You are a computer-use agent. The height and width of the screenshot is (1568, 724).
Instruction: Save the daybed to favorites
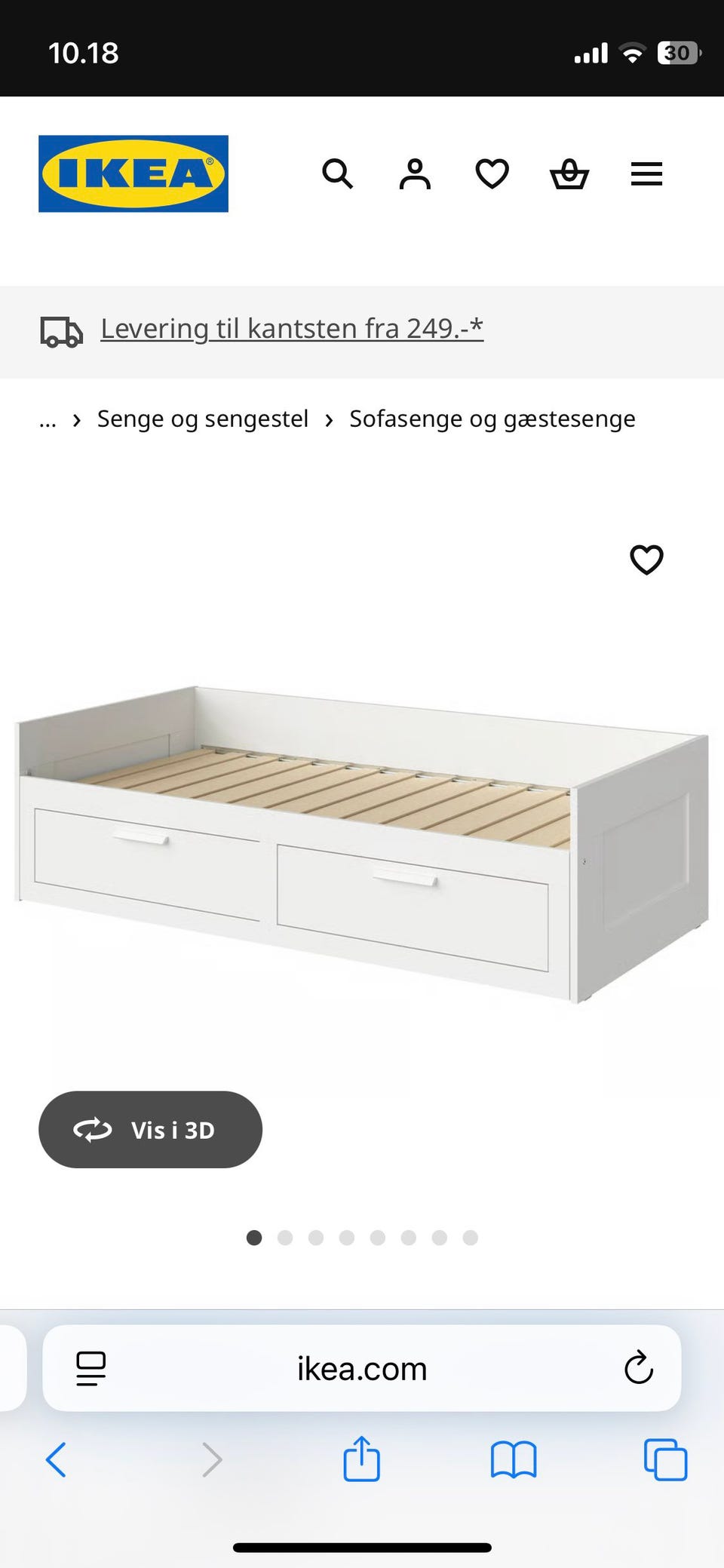[646, 560]
